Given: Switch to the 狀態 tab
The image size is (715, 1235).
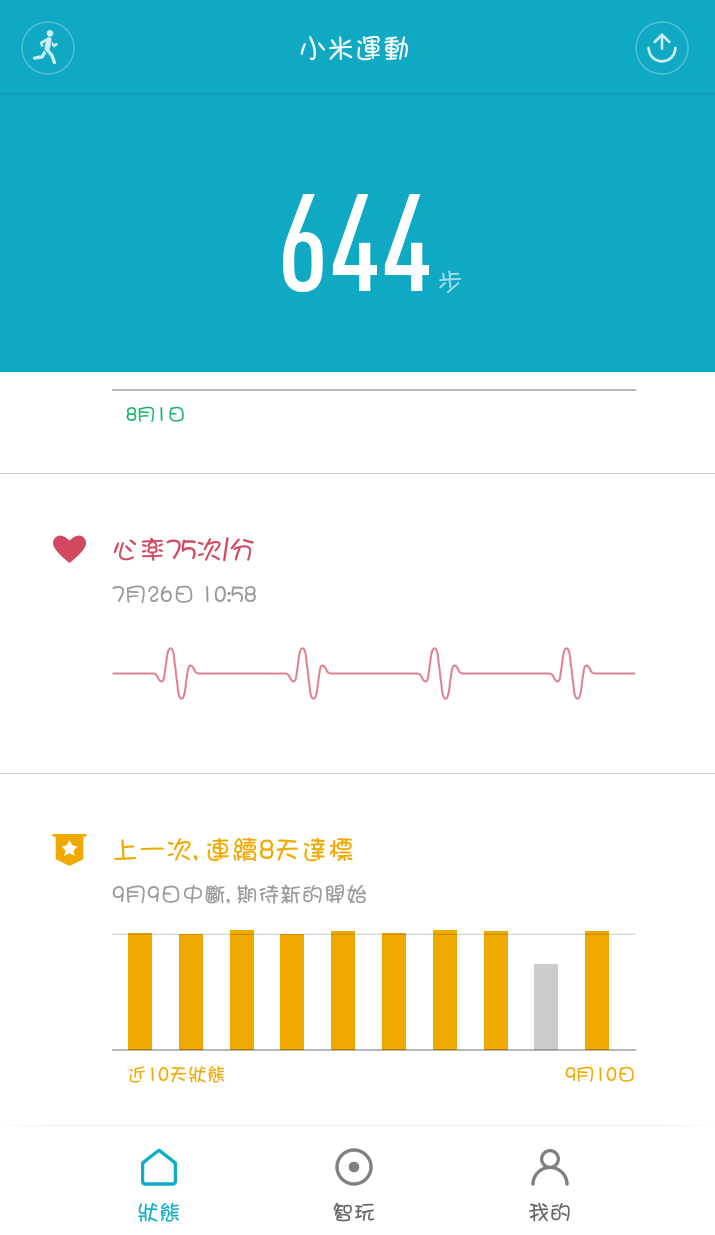Looking at the screenshot, I should (159, 1185).
